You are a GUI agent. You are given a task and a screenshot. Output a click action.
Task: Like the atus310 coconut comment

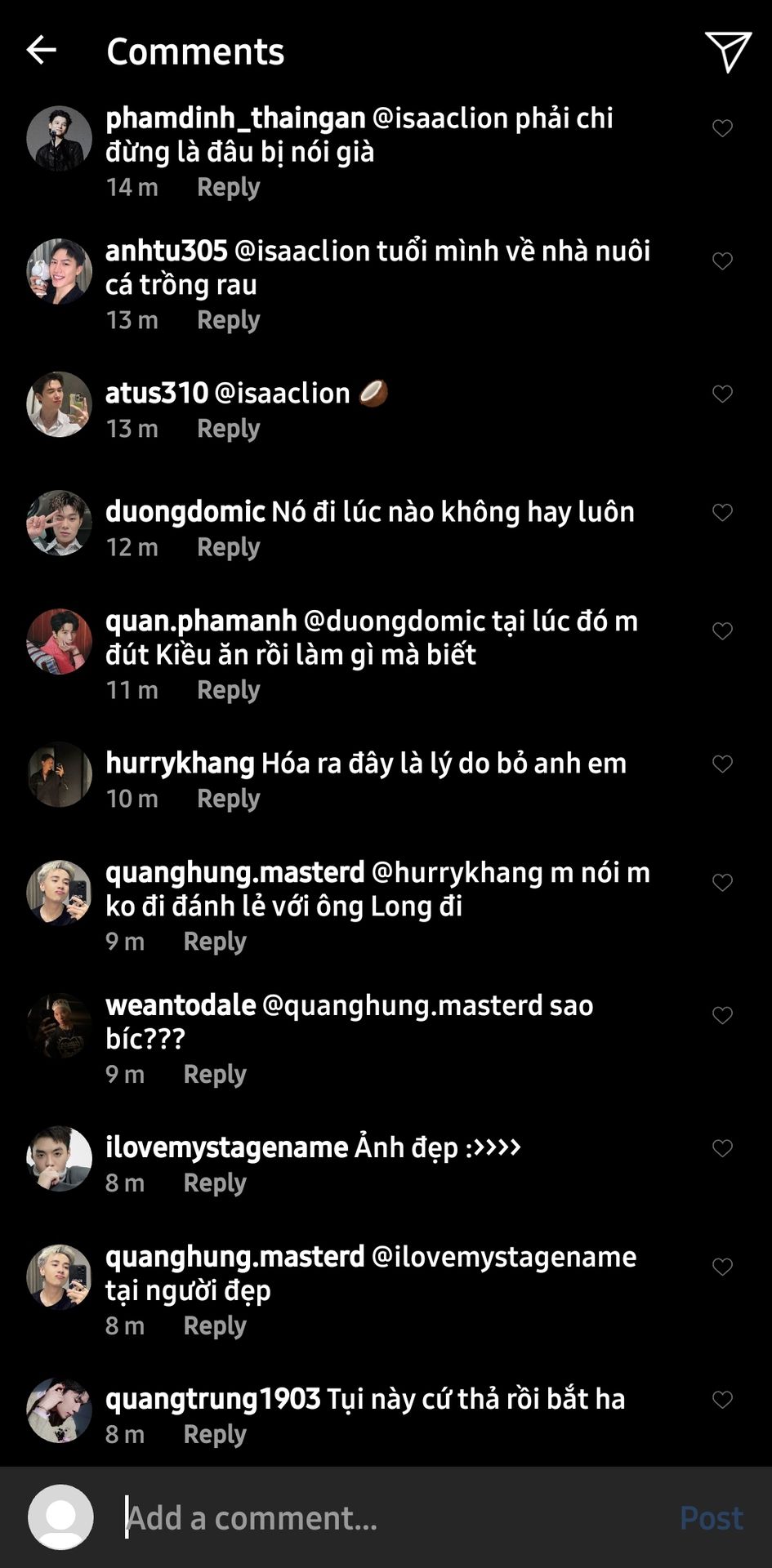722,394
